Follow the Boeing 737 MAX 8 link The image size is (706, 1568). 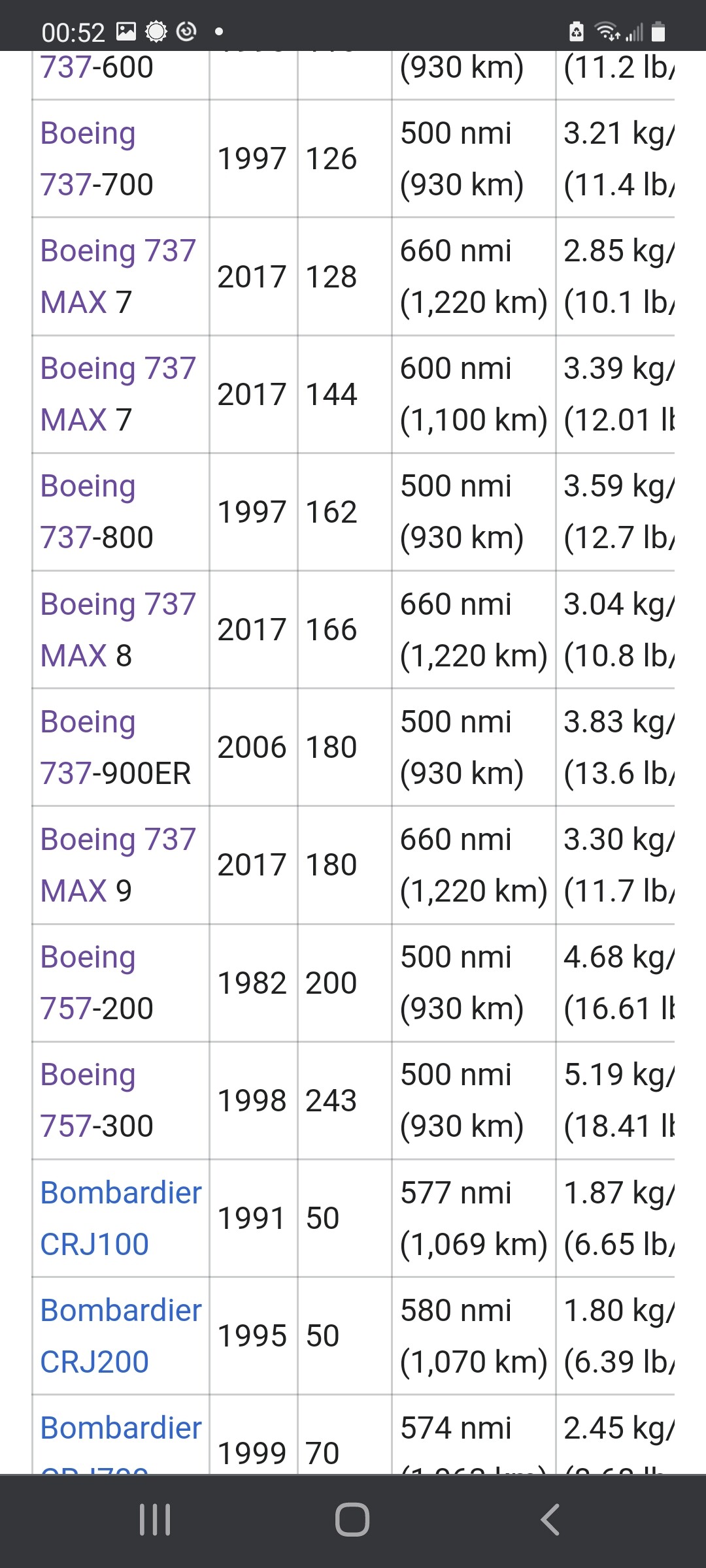pos(118,630)
